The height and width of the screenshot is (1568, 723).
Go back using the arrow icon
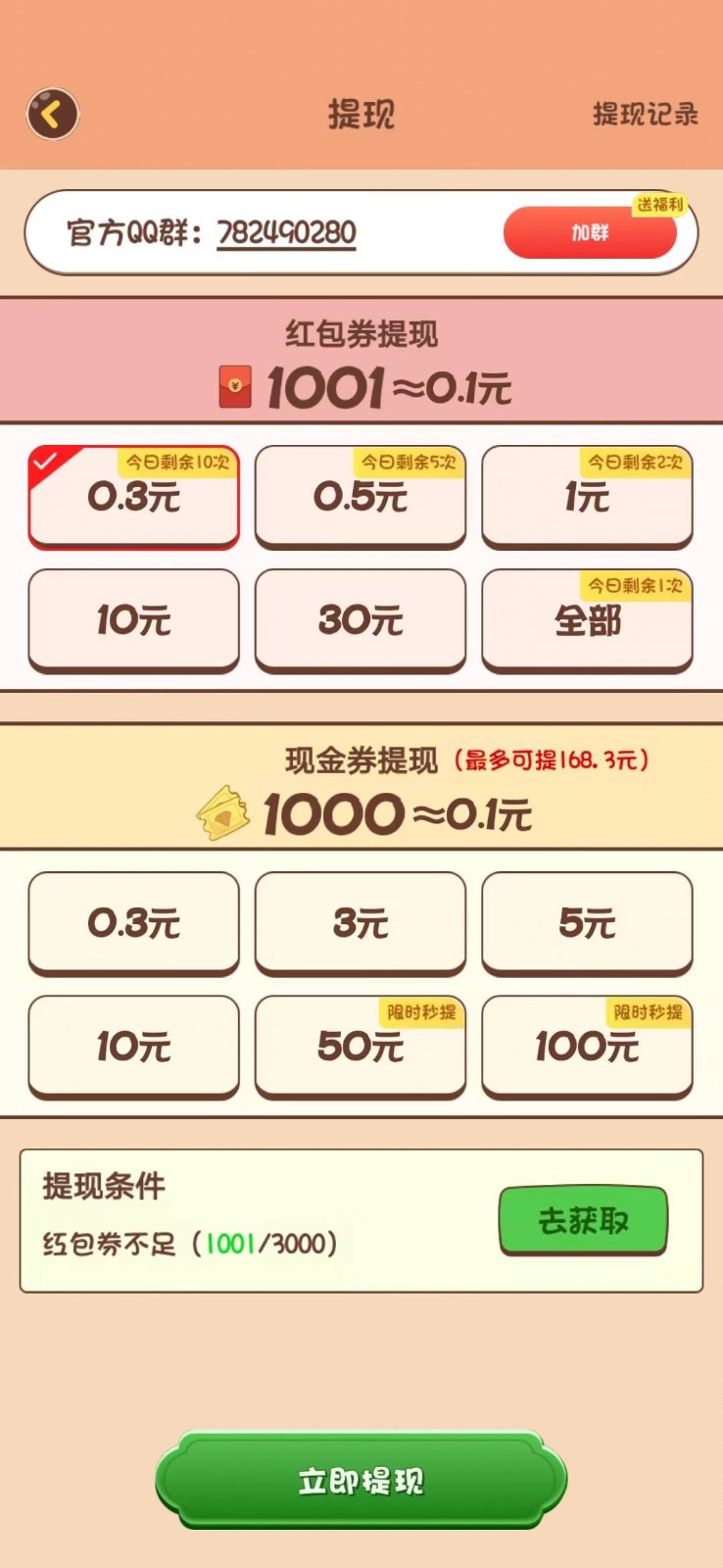point(53,114)
